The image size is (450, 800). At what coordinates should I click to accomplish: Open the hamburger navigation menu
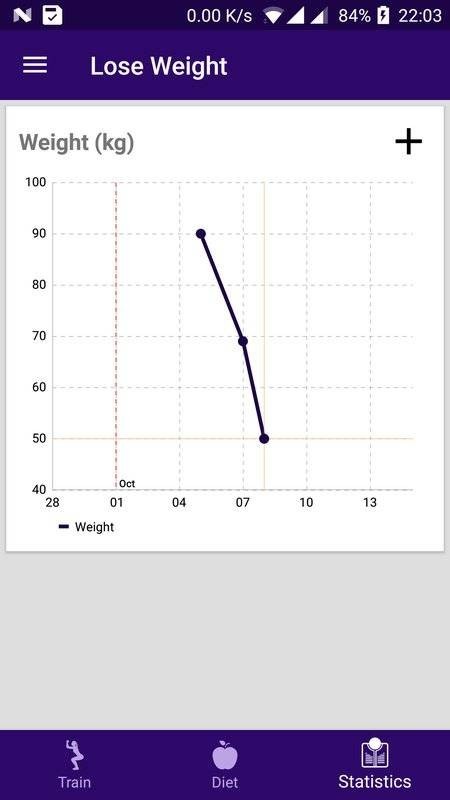(x=35, y=65)
